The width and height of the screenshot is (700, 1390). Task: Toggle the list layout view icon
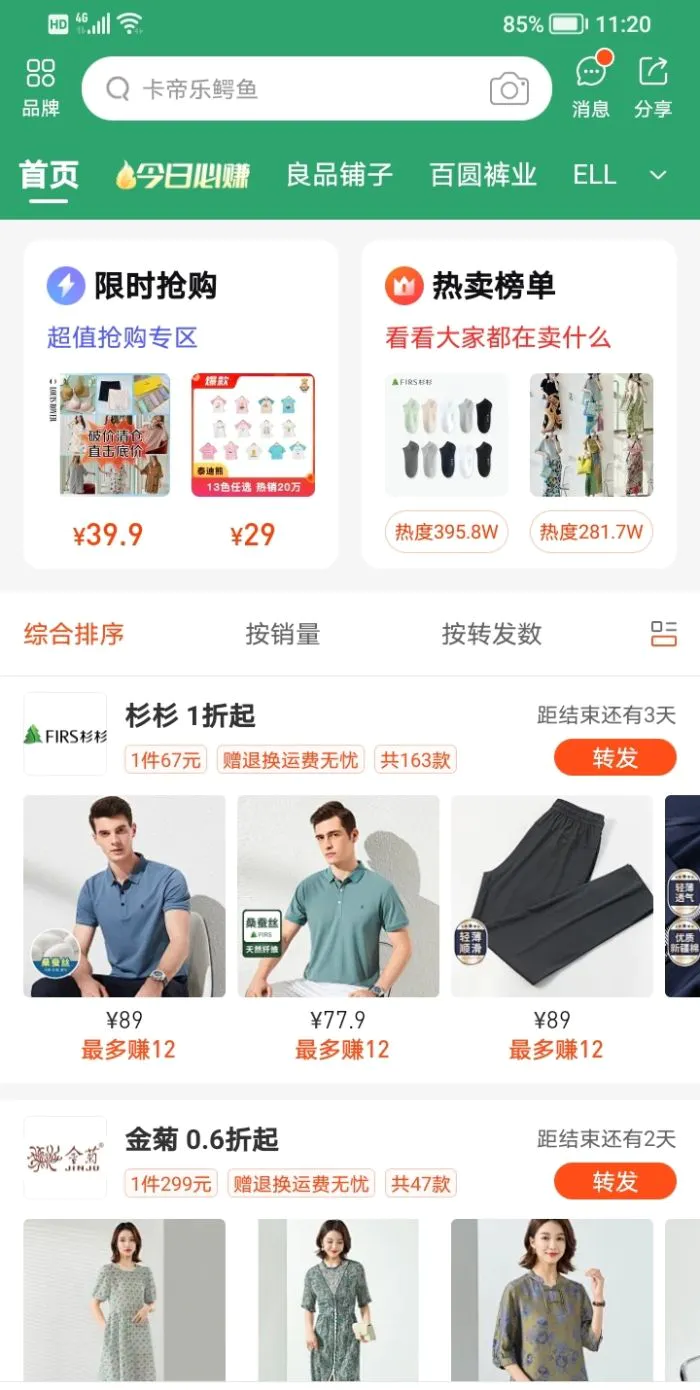click(663, 633)
